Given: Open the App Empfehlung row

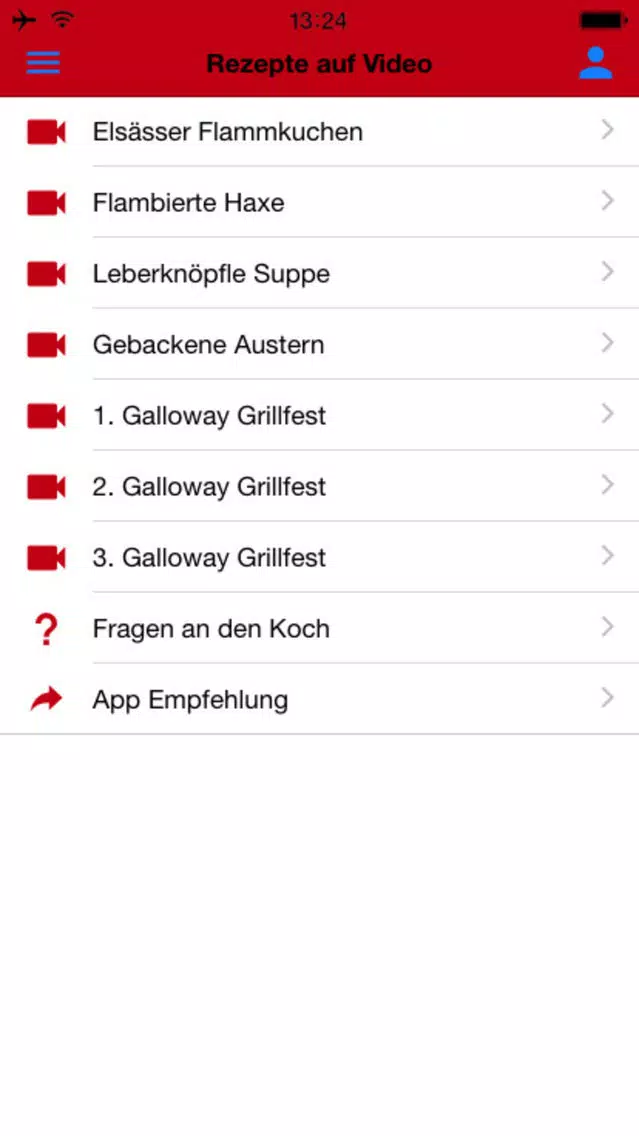Looking at the screenshot, I should pos(320,699).
